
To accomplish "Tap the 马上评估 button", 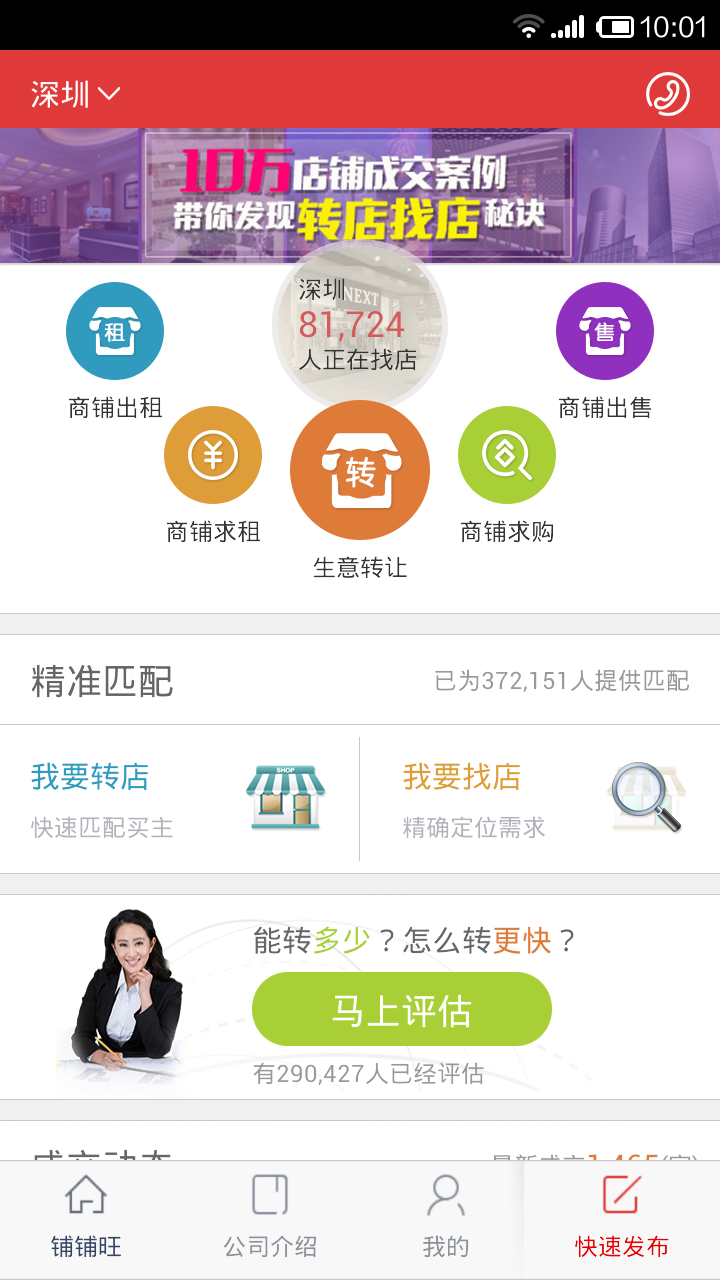I will coord(402,1009).
